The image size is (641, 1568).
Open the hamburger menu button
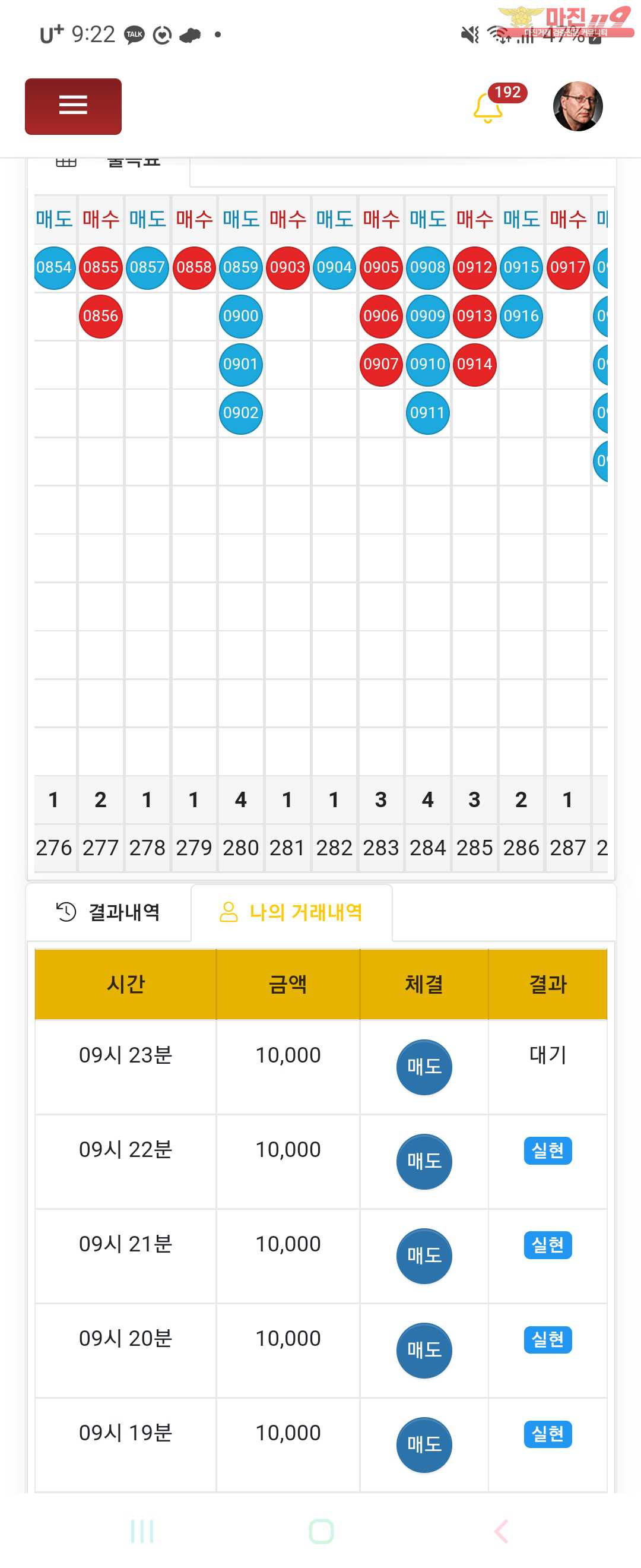click(x=73, y=106)
